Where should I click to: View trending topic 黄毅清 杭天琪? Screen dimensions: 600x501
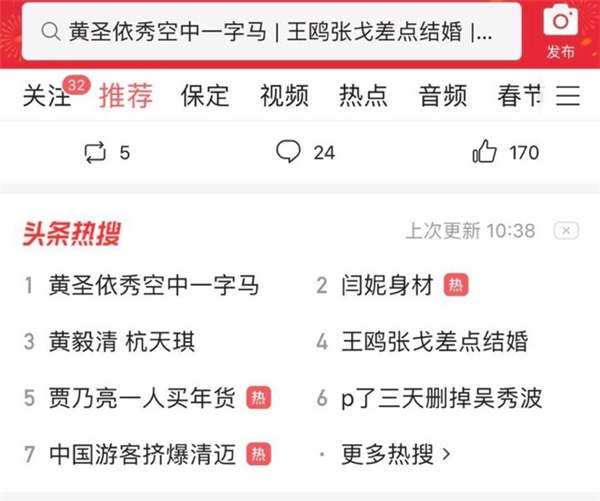122,342
